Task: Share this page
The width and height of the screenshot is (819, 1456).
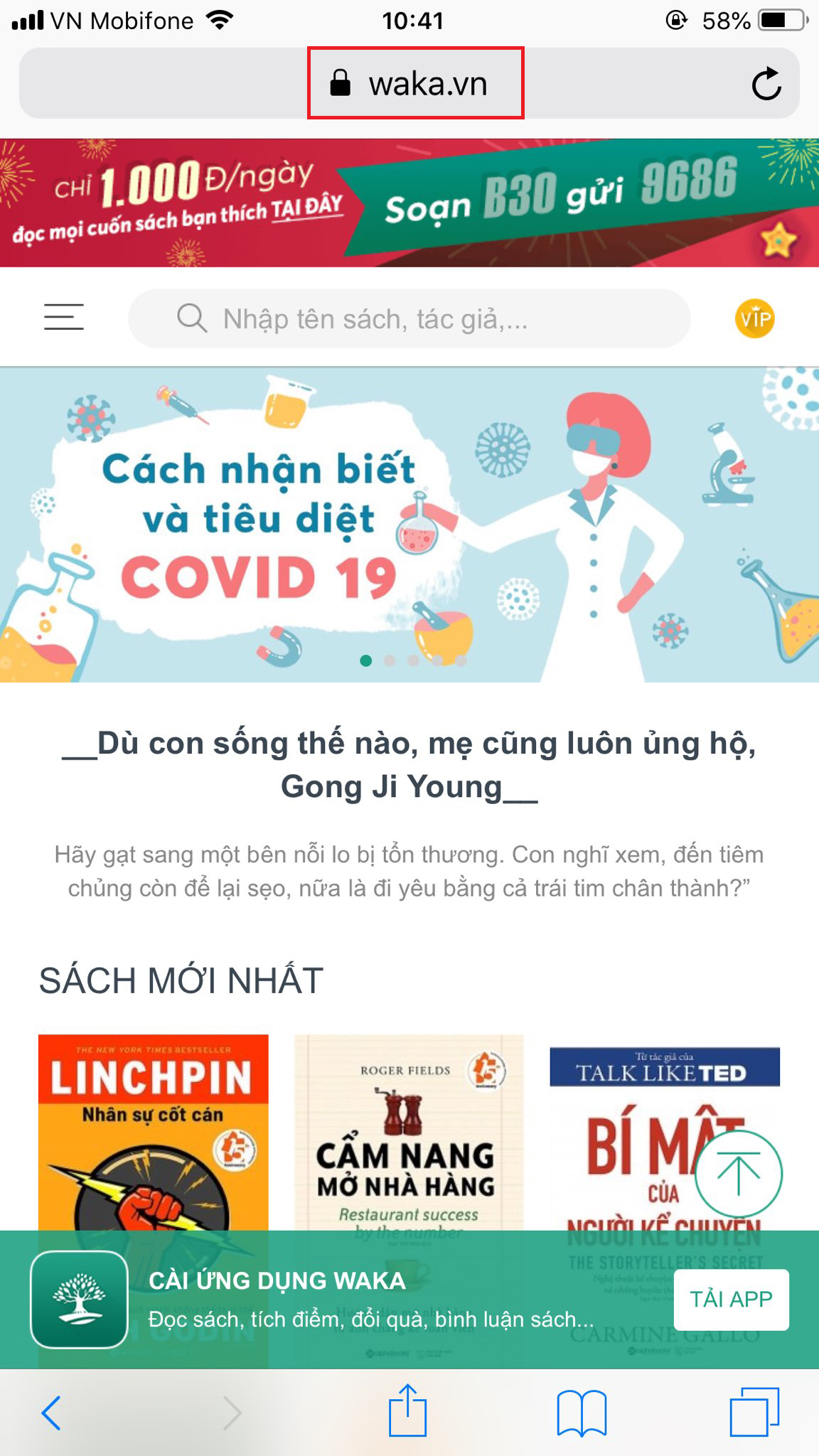Action: [x=408, y=1410]
